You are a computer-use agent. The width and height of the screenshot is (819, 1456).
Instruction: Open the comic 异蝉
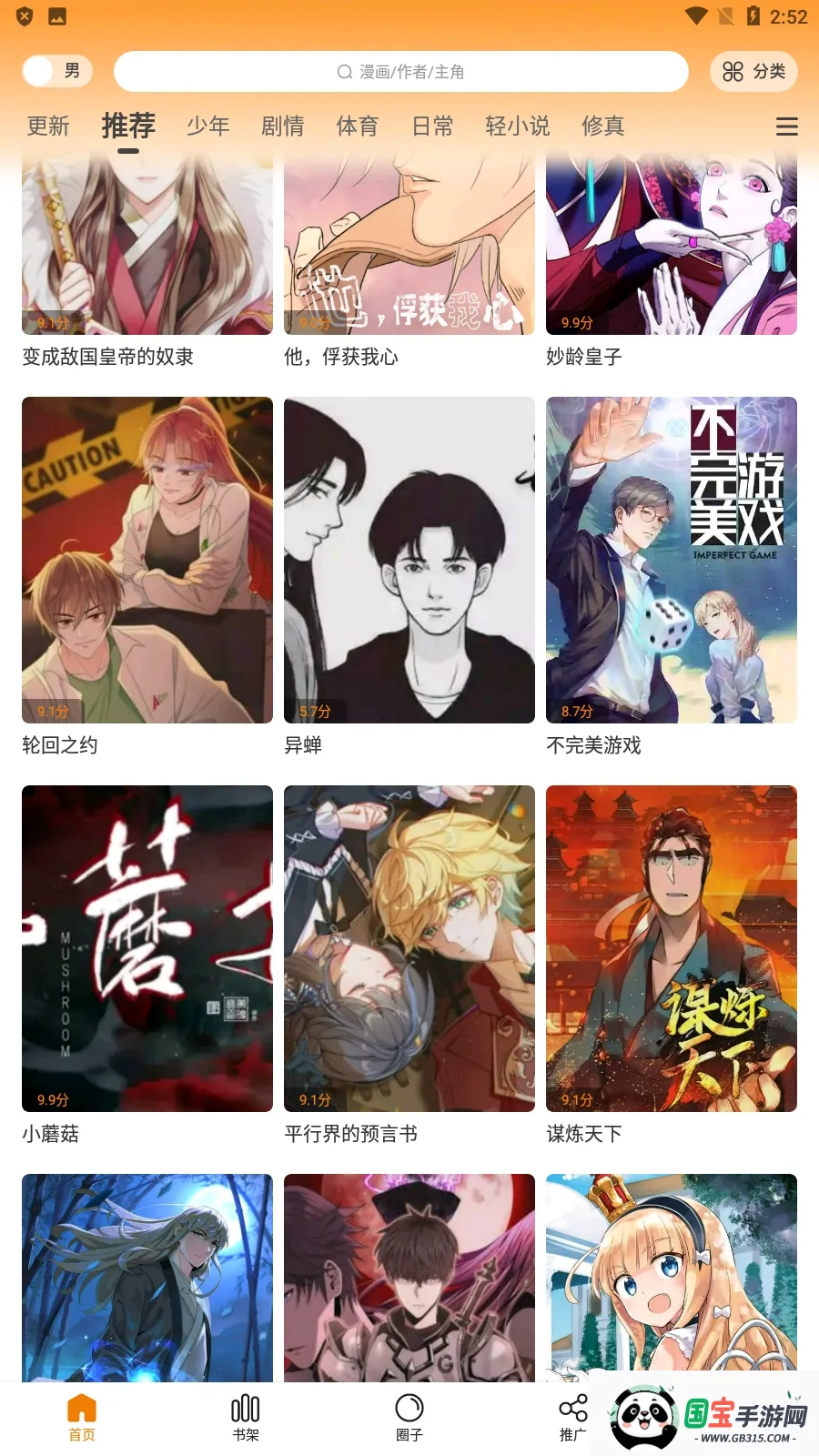pyautogui.click(x=409, y=560)
